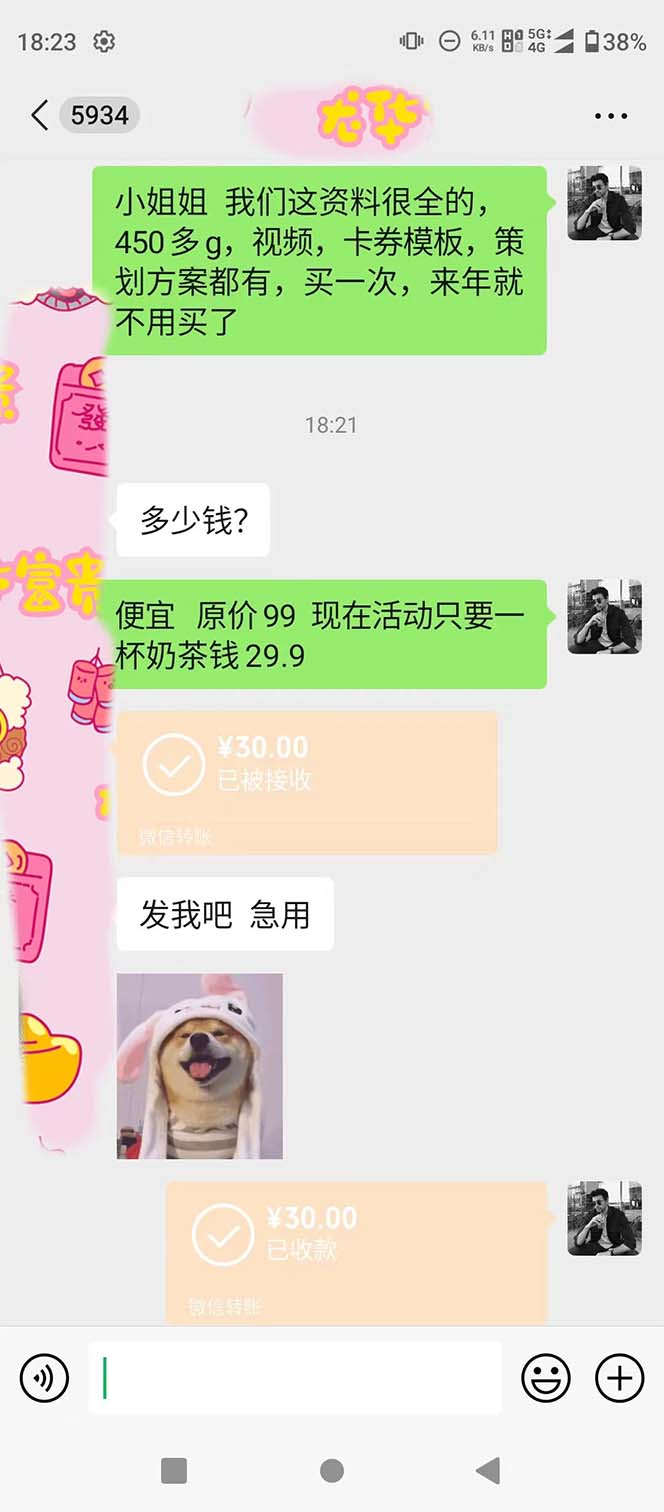This screenshot has height=1512, width=664.
Task: Open the chat's three-dot overflow menu
Action: [x=610, y=116]
